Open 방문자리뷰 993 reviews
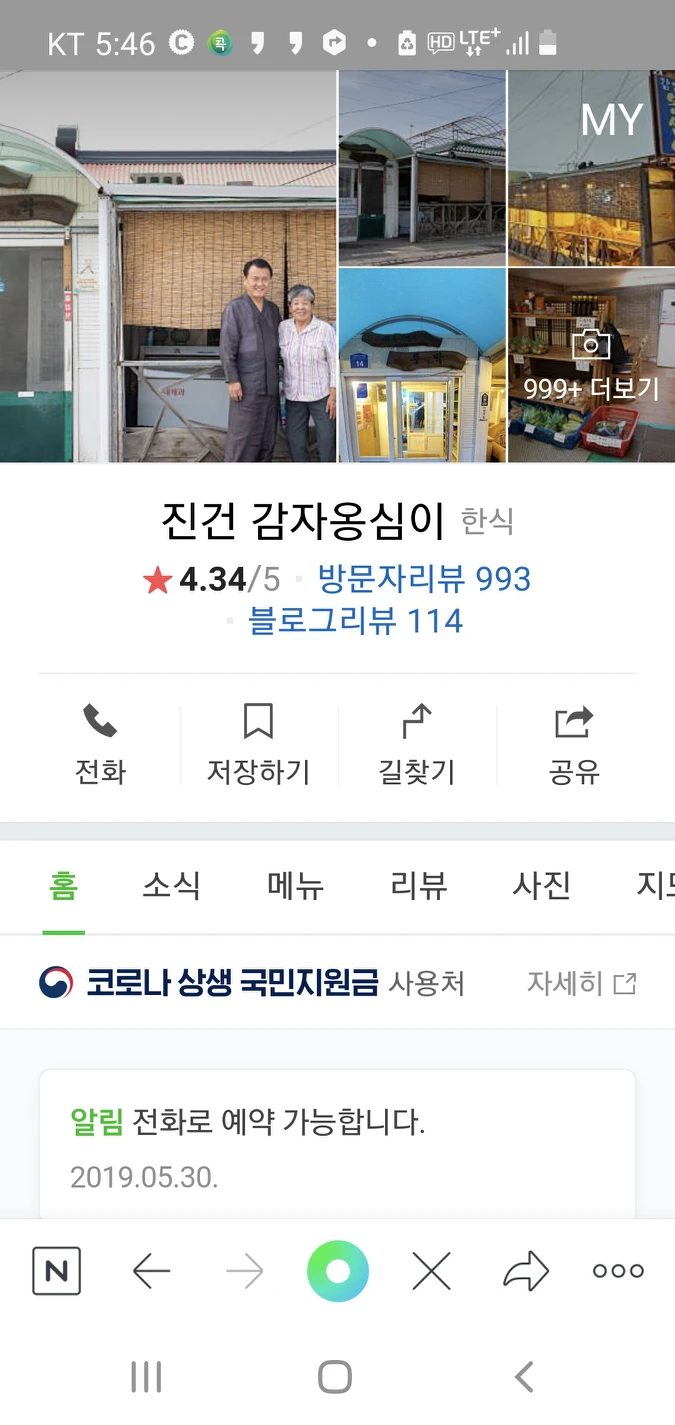 (x=424, y=579)
